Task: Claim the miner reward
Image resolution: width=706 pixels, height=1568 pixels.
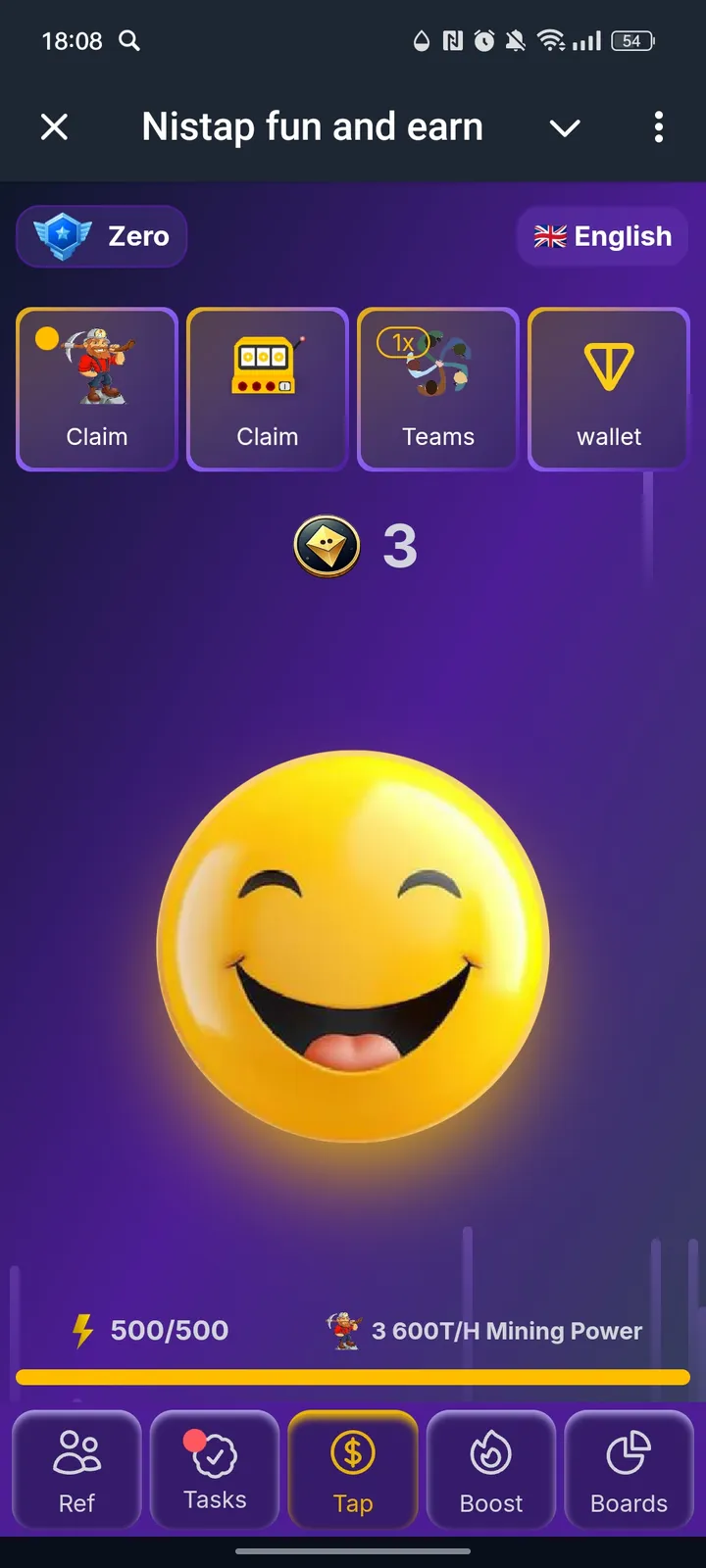Action: [x=97, y=389]
